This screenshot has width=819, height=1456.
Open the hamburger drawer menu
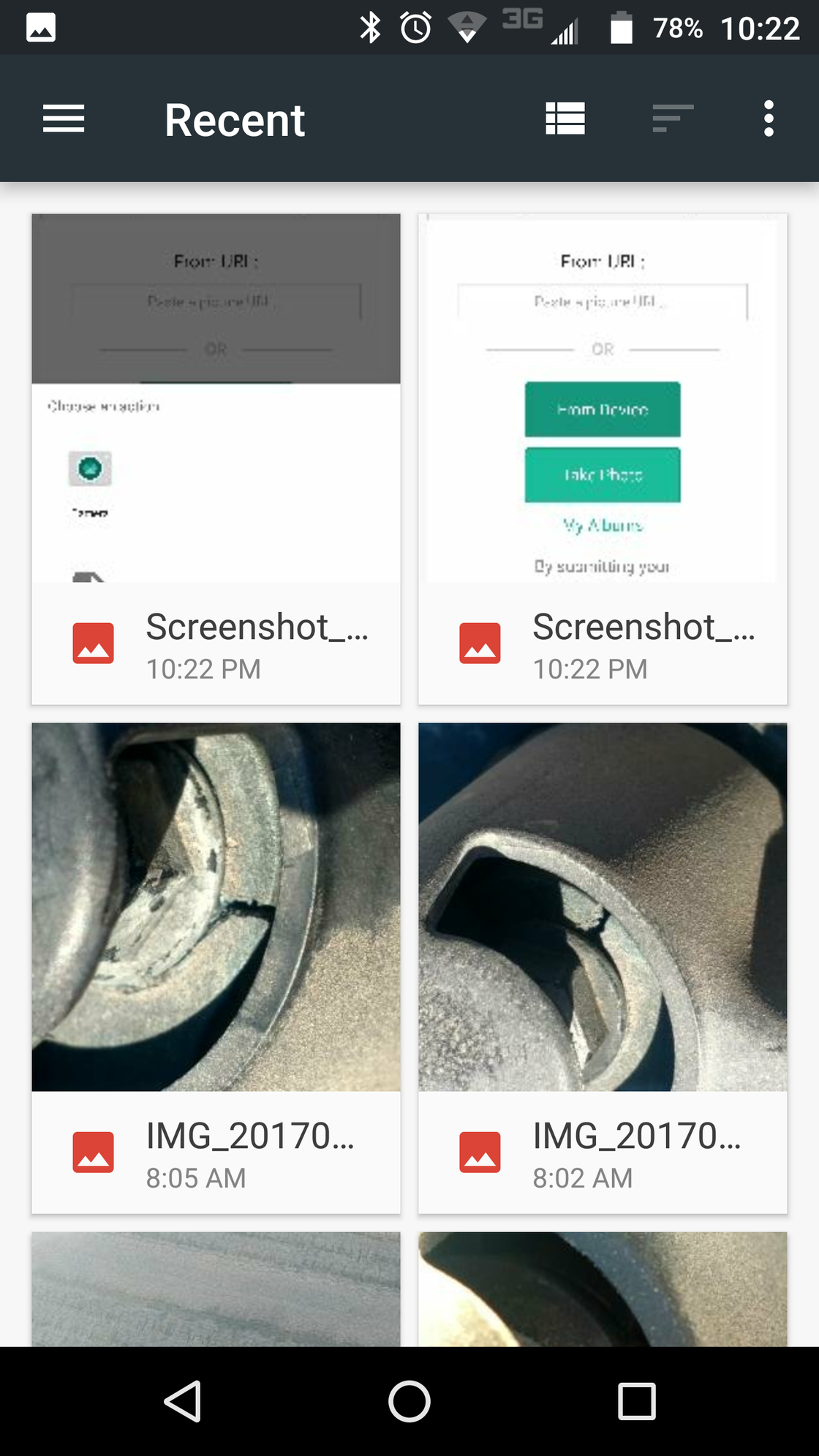pyautogui.click(x=64, y=119)
